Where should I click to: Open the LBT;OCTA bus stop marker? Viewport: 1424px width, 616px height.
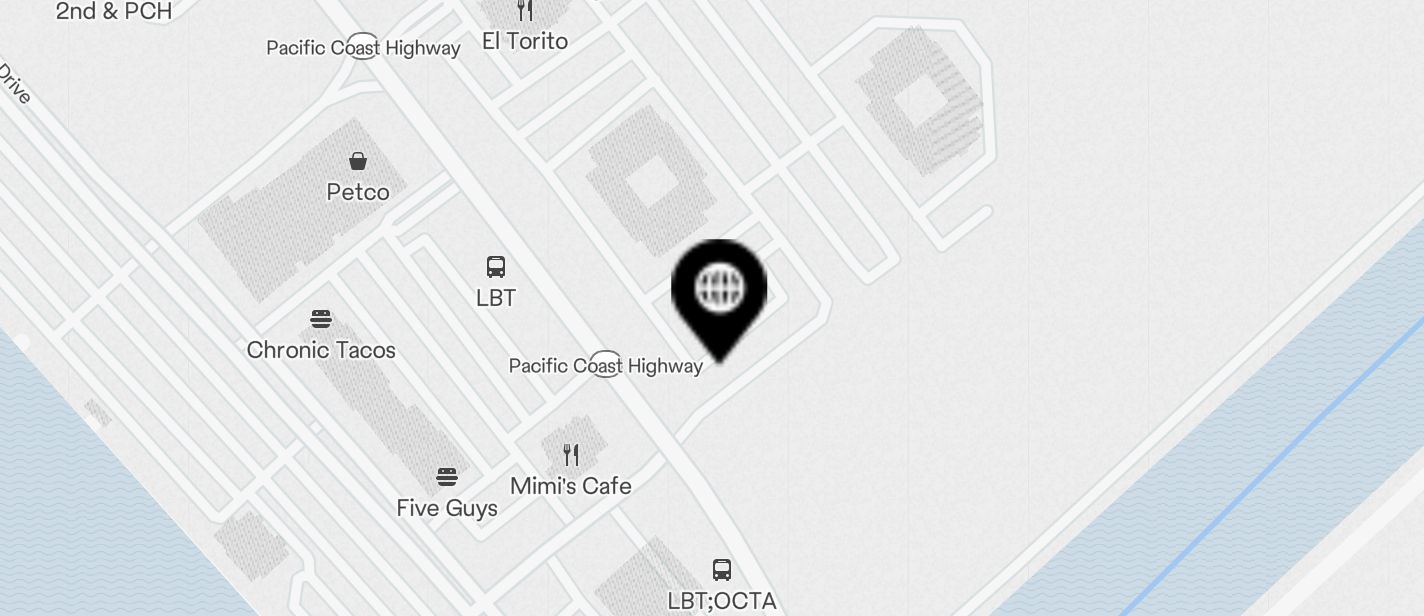(x=722, y=570)
